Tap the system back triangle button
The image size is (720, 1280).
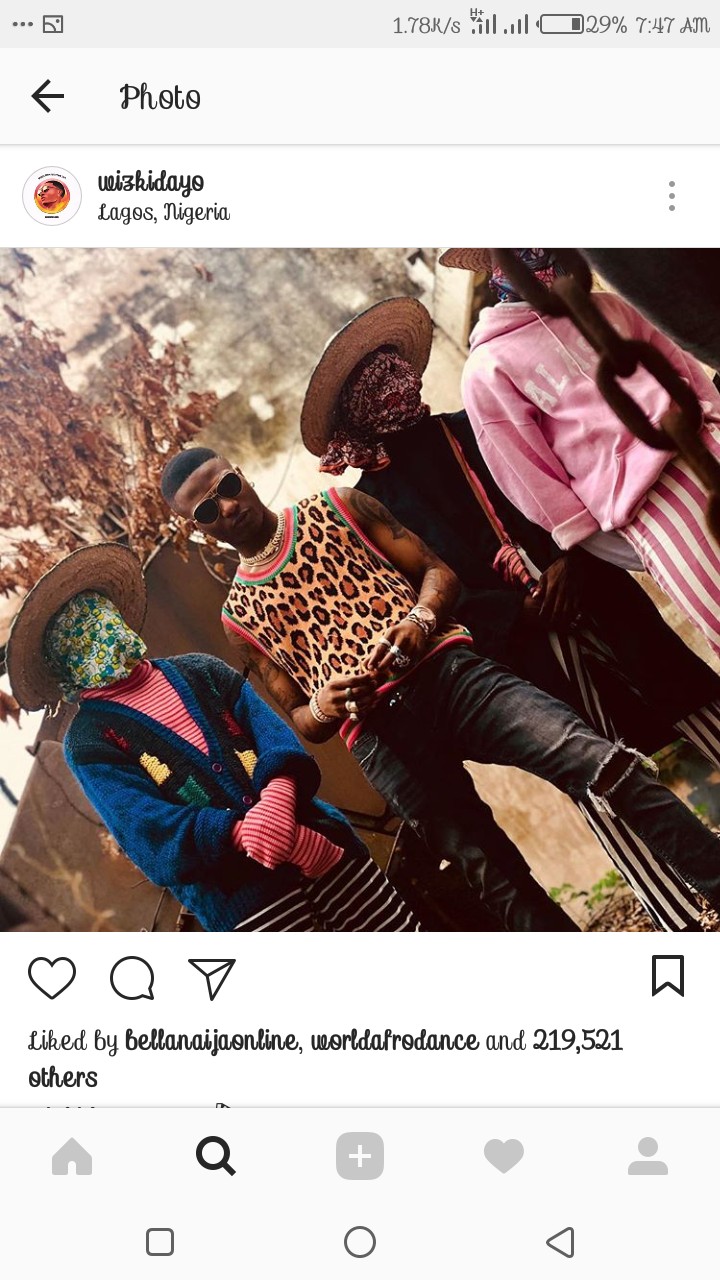[x=560, y=1242]
